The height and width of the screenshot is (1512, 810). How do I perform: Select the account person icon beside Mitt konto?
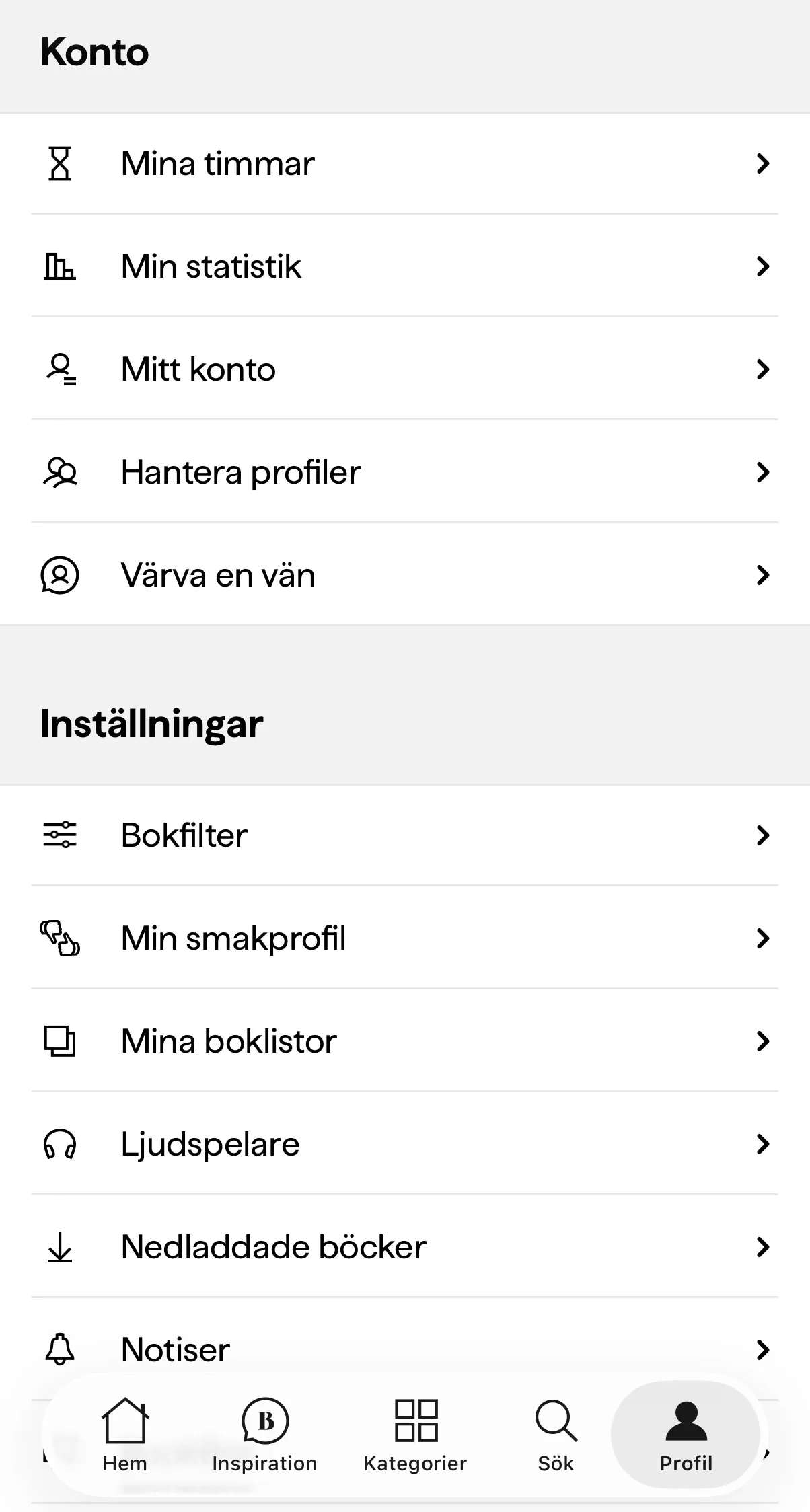pyautogui.click(x=60, y=369)
